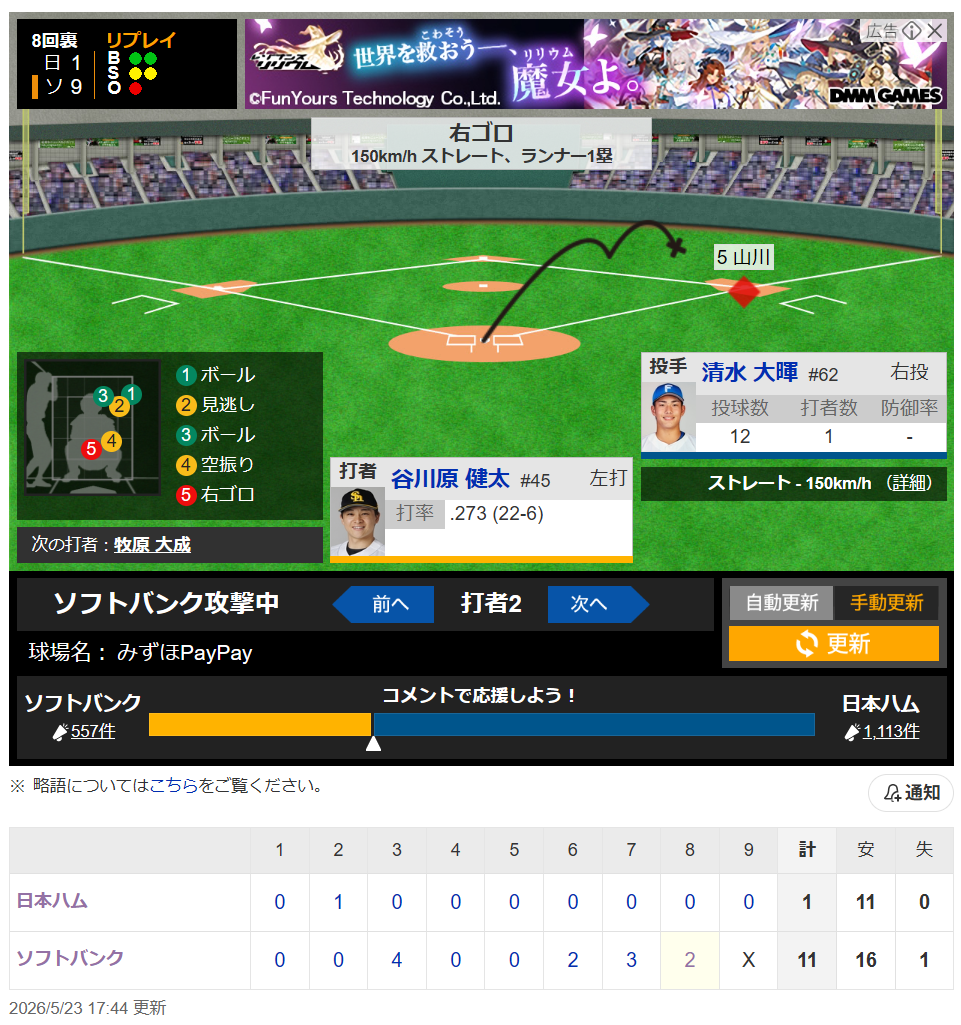961x1025 pixels.
Task: Open the ad info icon
Action: point(911,30)
